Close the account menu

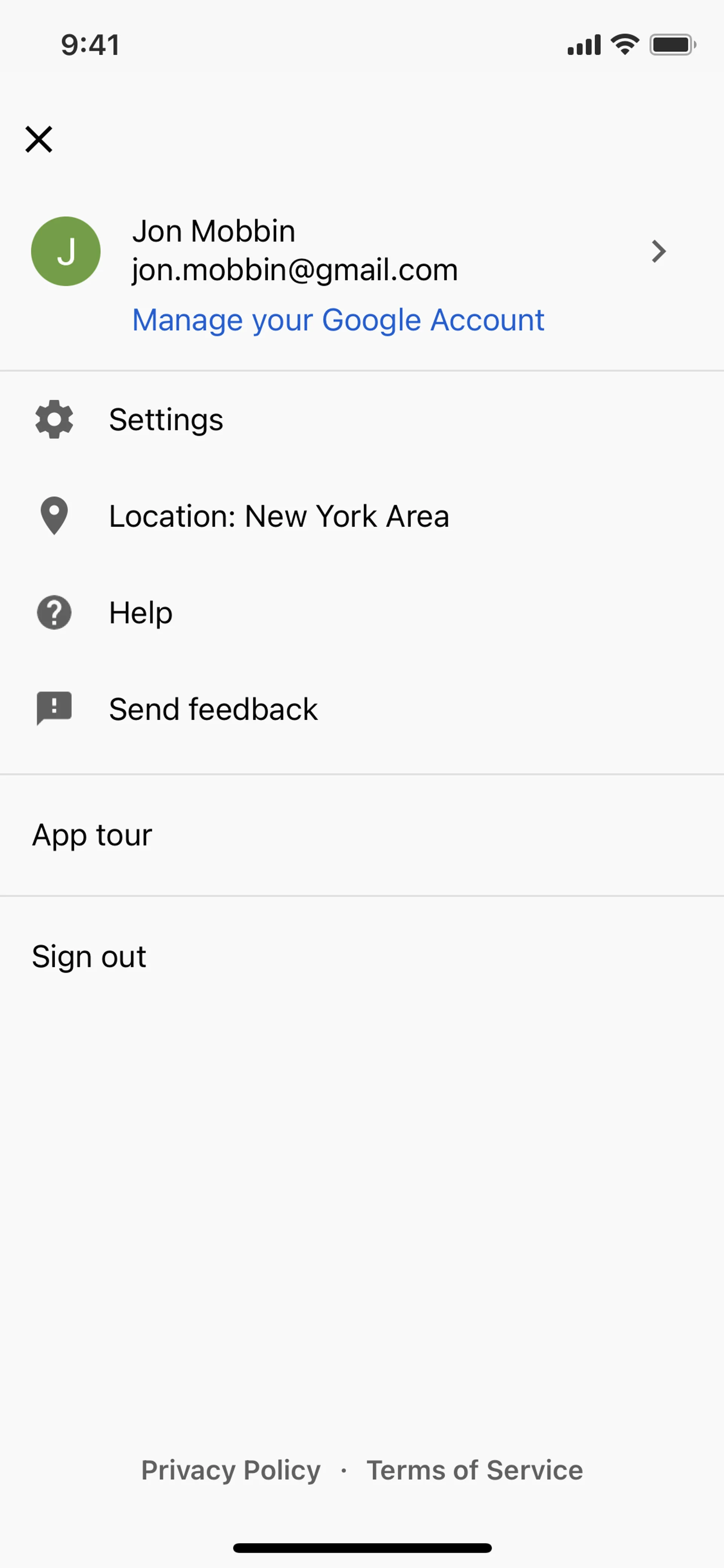pyautogui.click(x=39, y=140)
